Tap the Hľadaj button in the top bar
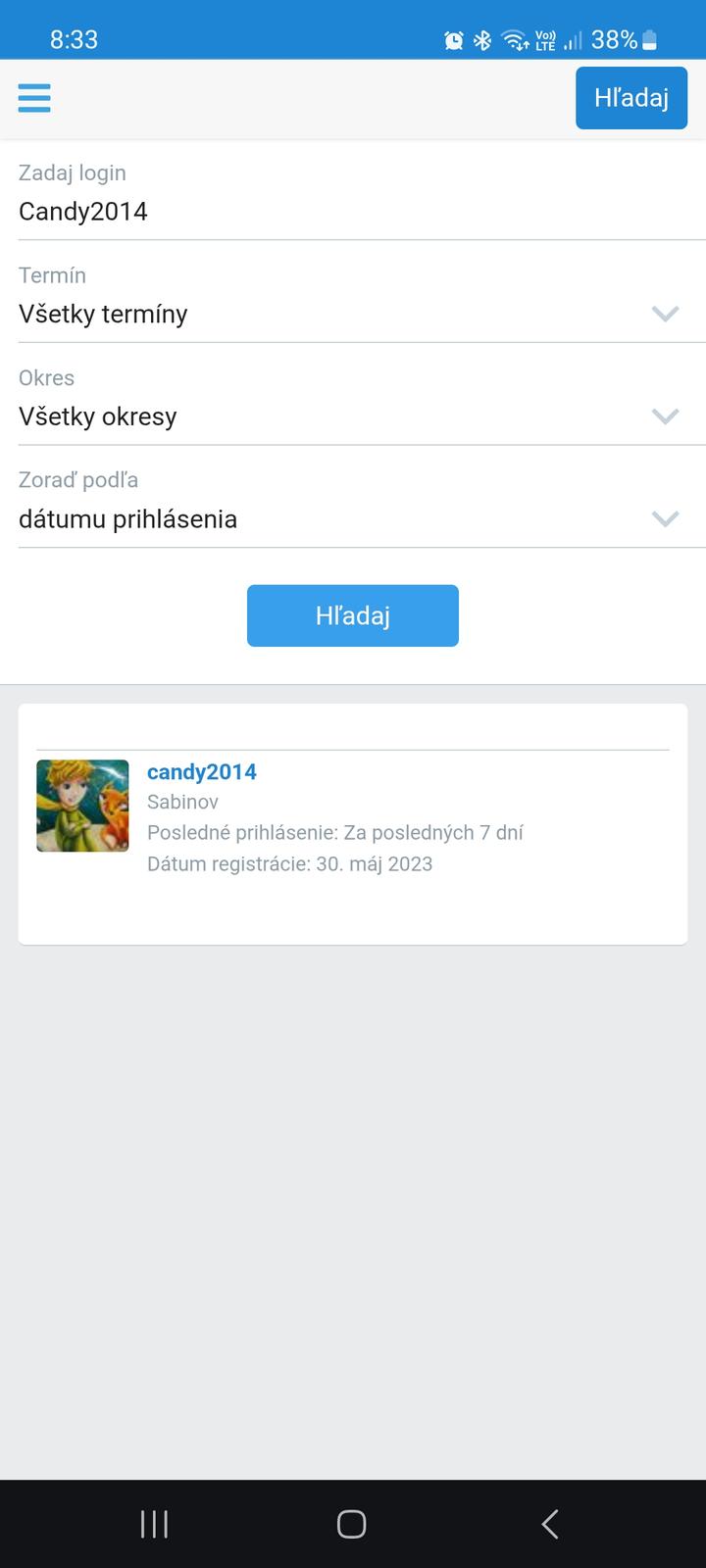The height and width of the screenshot is (1568, 706). click(x=630, y=98)
